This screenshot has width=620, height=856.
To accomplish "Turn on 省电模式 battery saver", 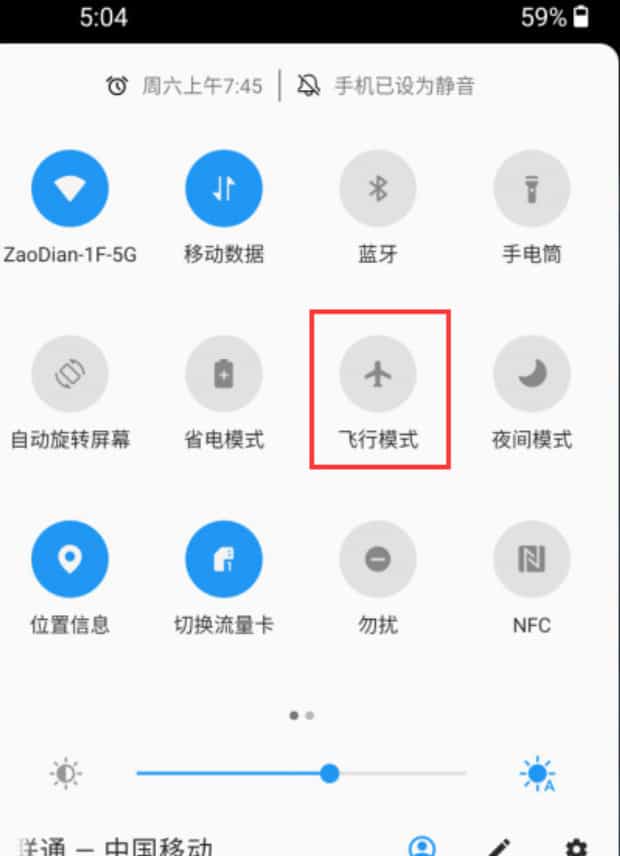I will (x=224, y=374).
